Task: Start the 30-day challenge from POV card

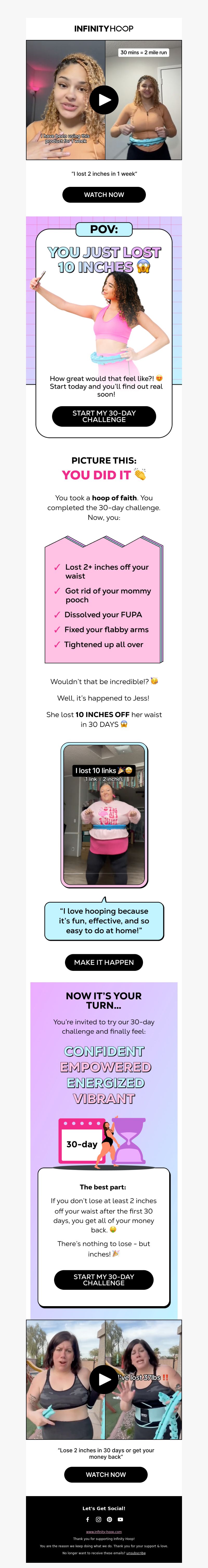Action: (104, 416)
